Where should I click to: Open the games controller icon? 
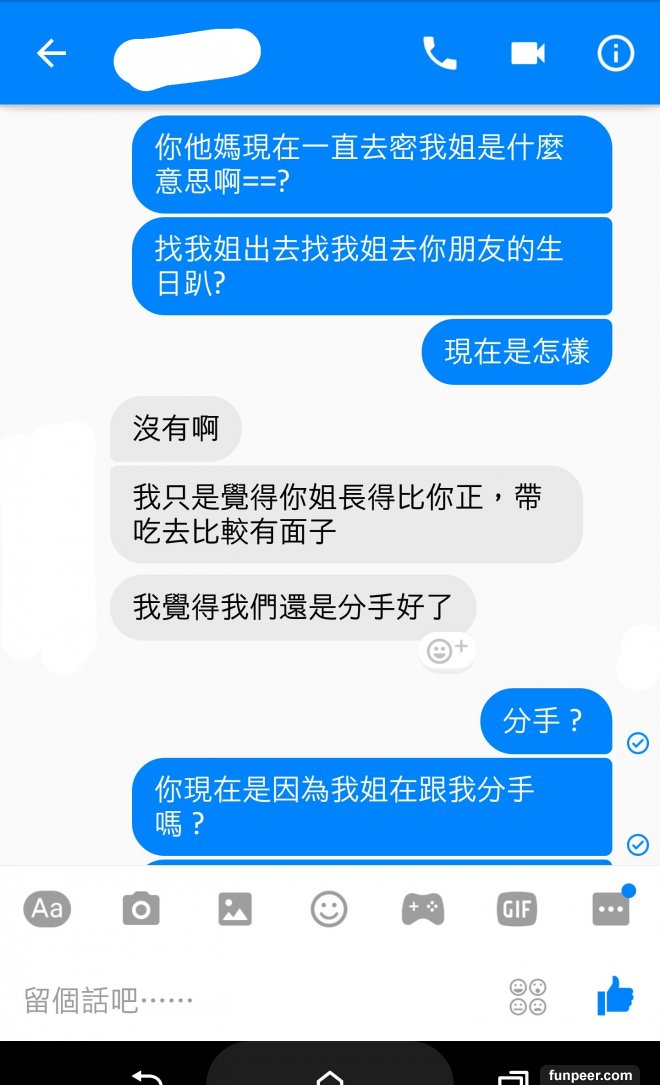pos(423,908)
